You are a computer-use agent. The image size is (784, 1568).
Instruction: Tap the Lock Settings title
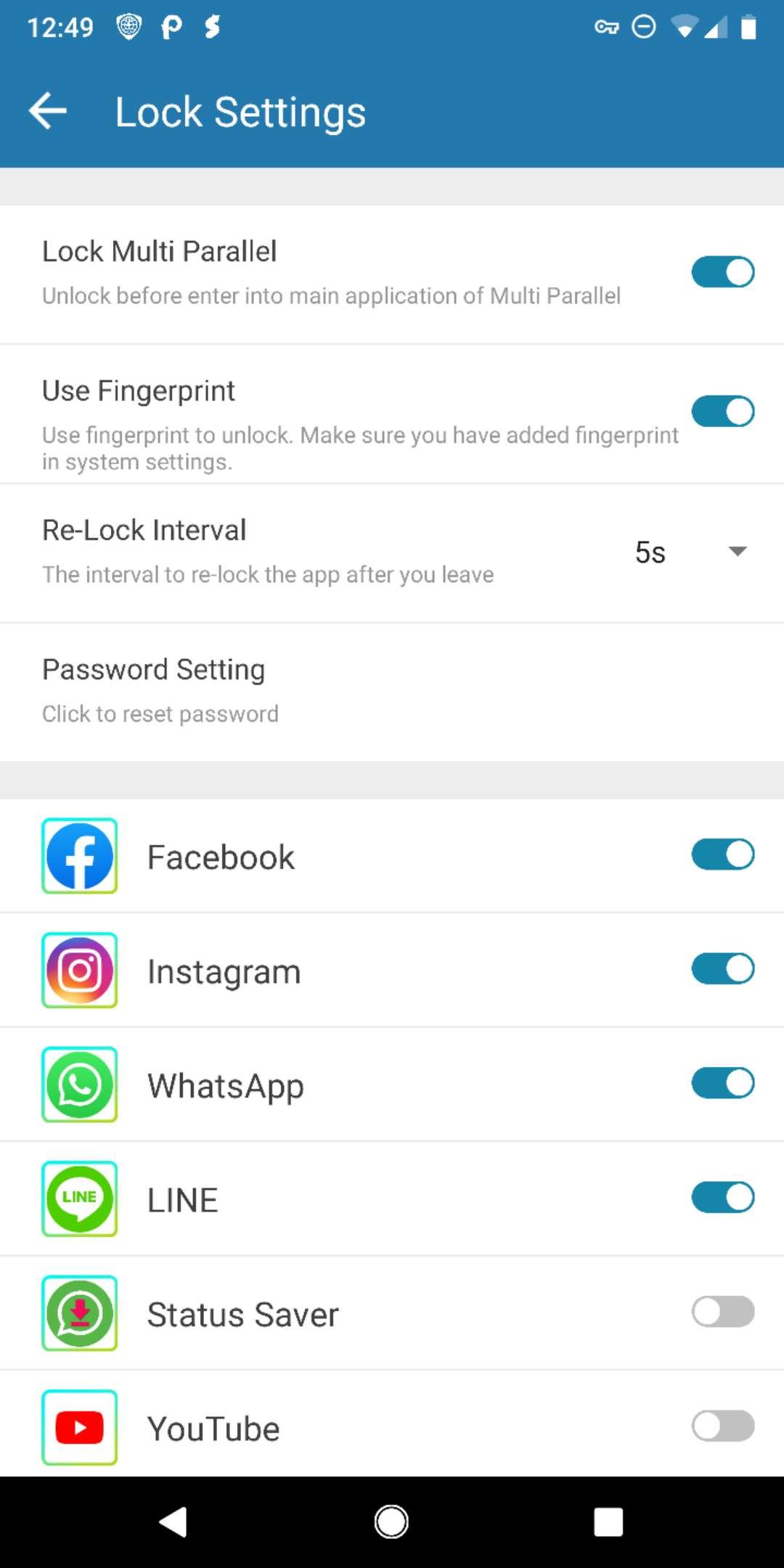(x=240, y=111)
